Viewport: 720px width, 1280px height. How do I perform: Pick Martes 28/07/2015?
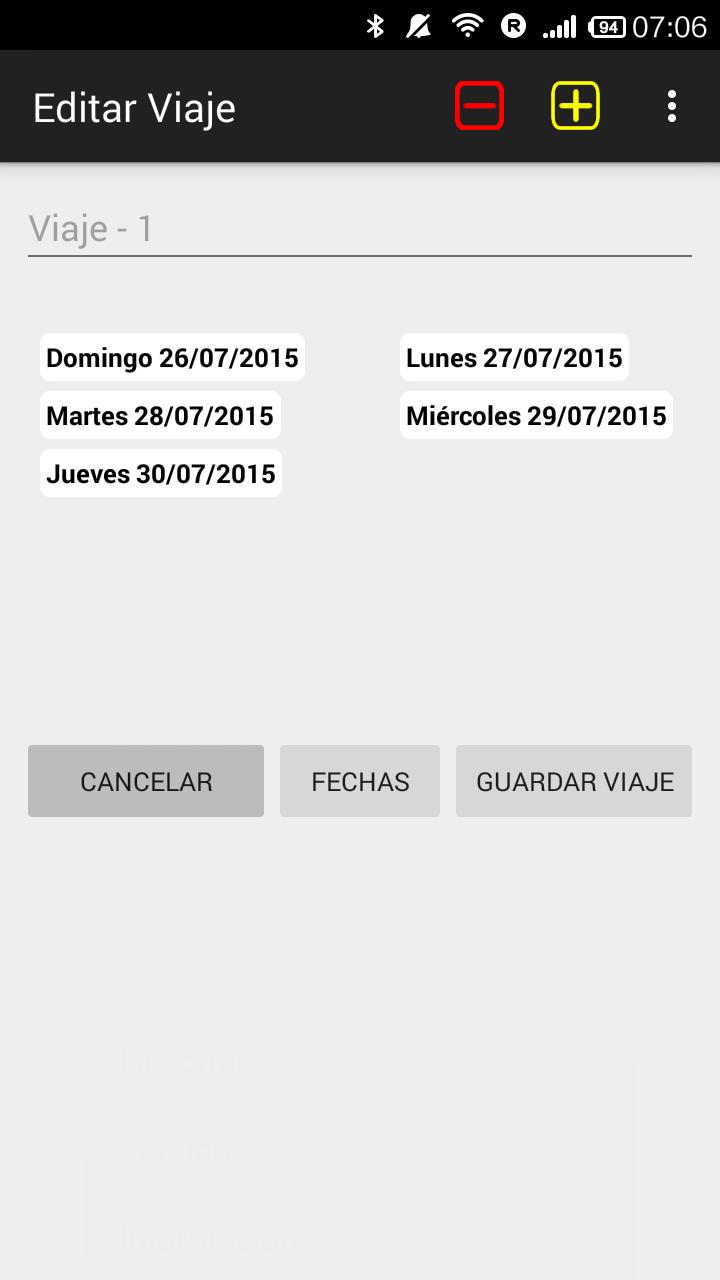(160, 416)
